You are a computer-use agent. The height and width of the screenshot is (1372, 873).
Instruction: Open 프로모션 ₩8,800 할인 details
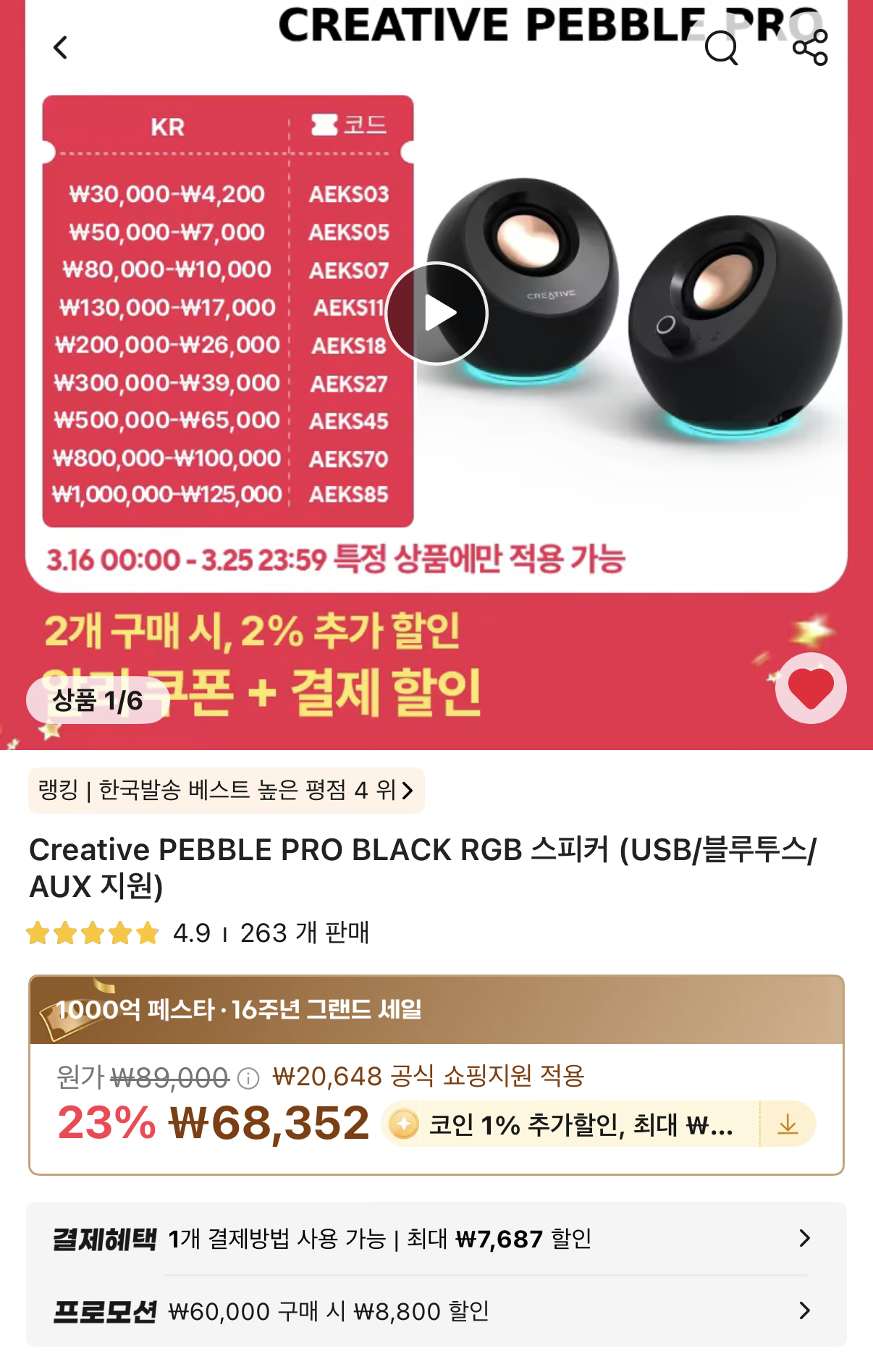436,1310
